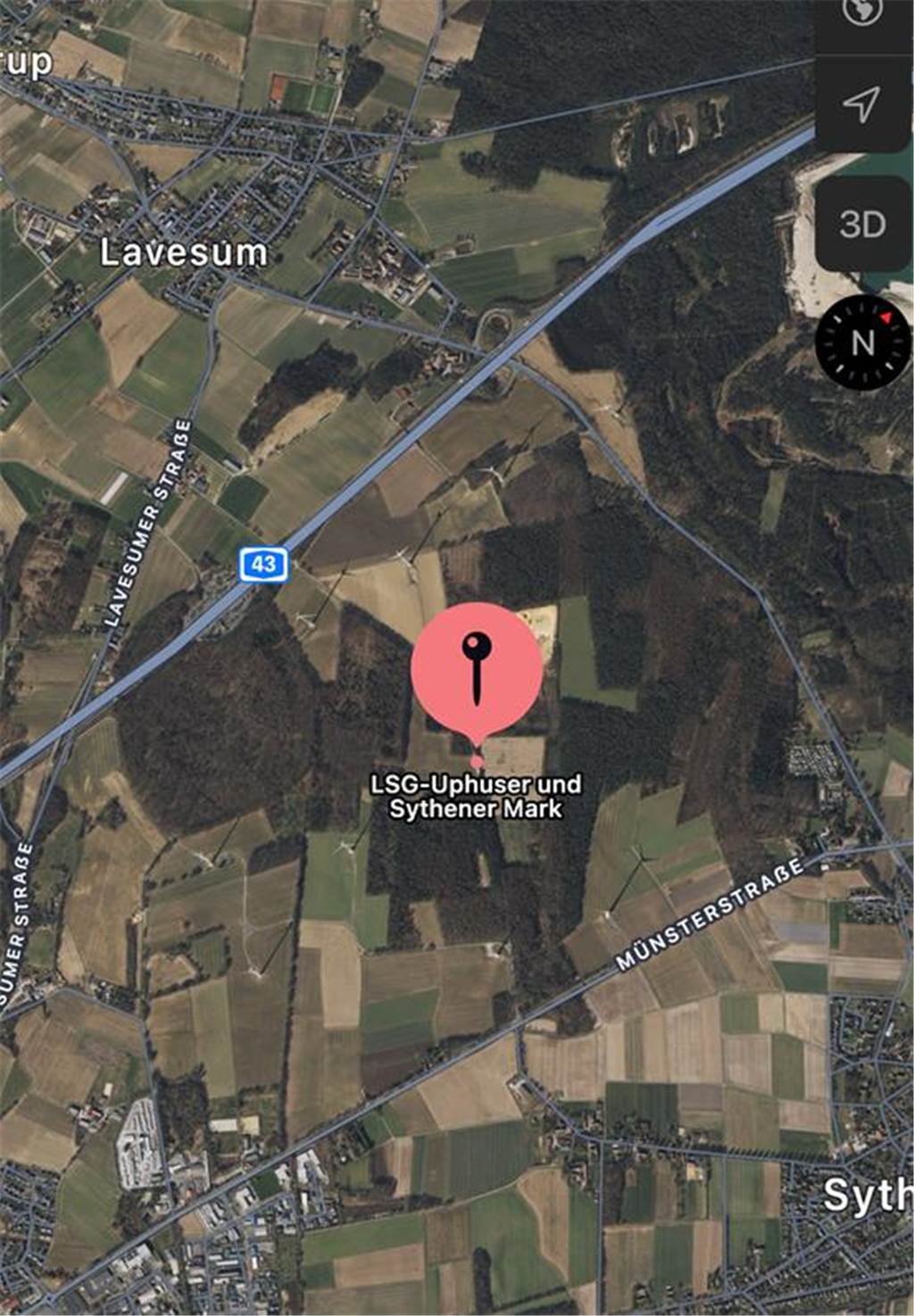Tap the compass to face north
Viewport: 914px width, 1316px height.
[862, 343]
